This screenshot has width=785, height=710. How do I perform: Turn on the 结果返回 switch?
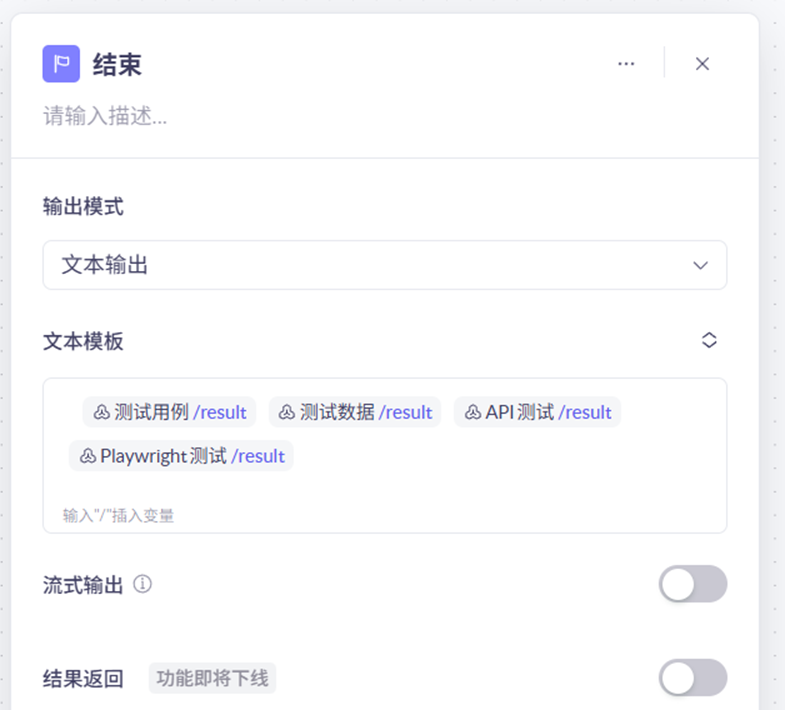pos(692,678)
